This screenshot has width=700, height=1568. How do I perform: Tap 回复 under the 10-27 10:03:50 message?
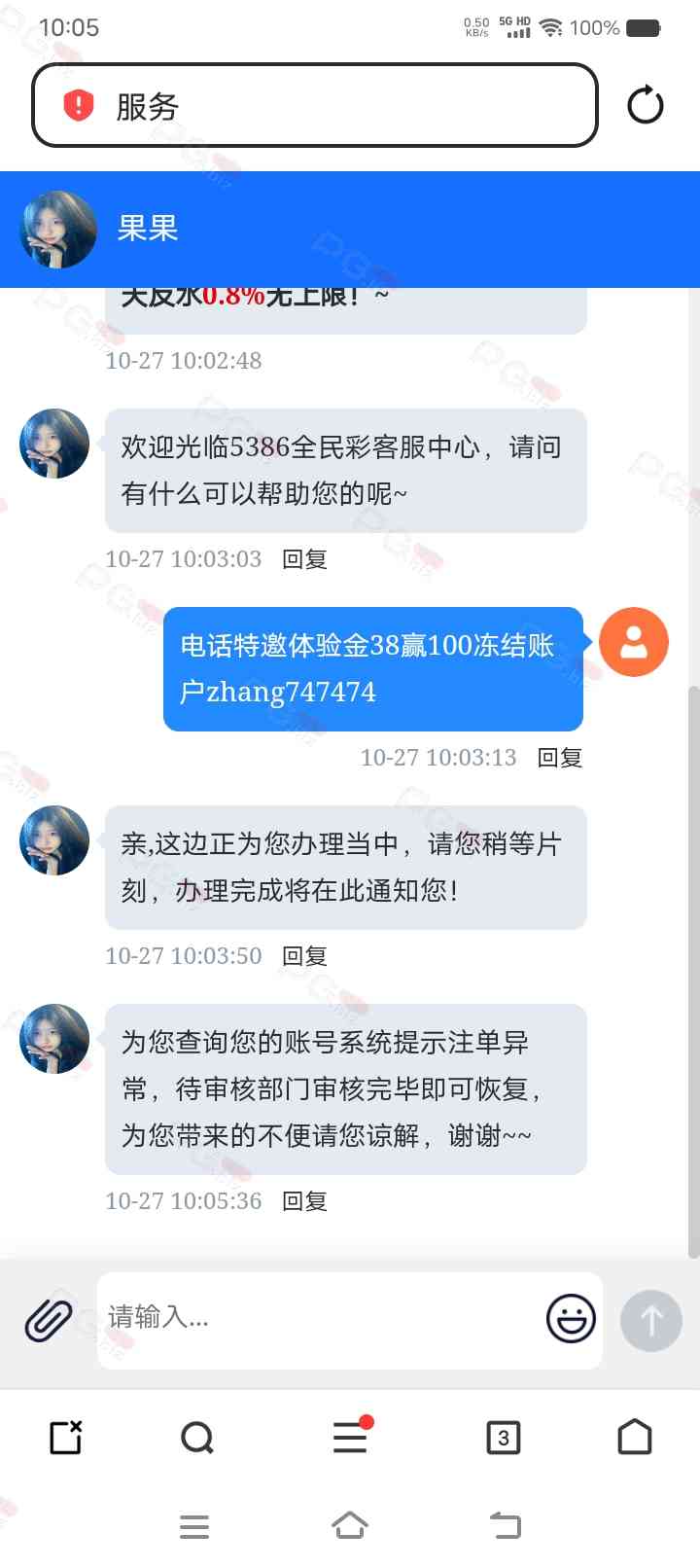pos(304,956)
